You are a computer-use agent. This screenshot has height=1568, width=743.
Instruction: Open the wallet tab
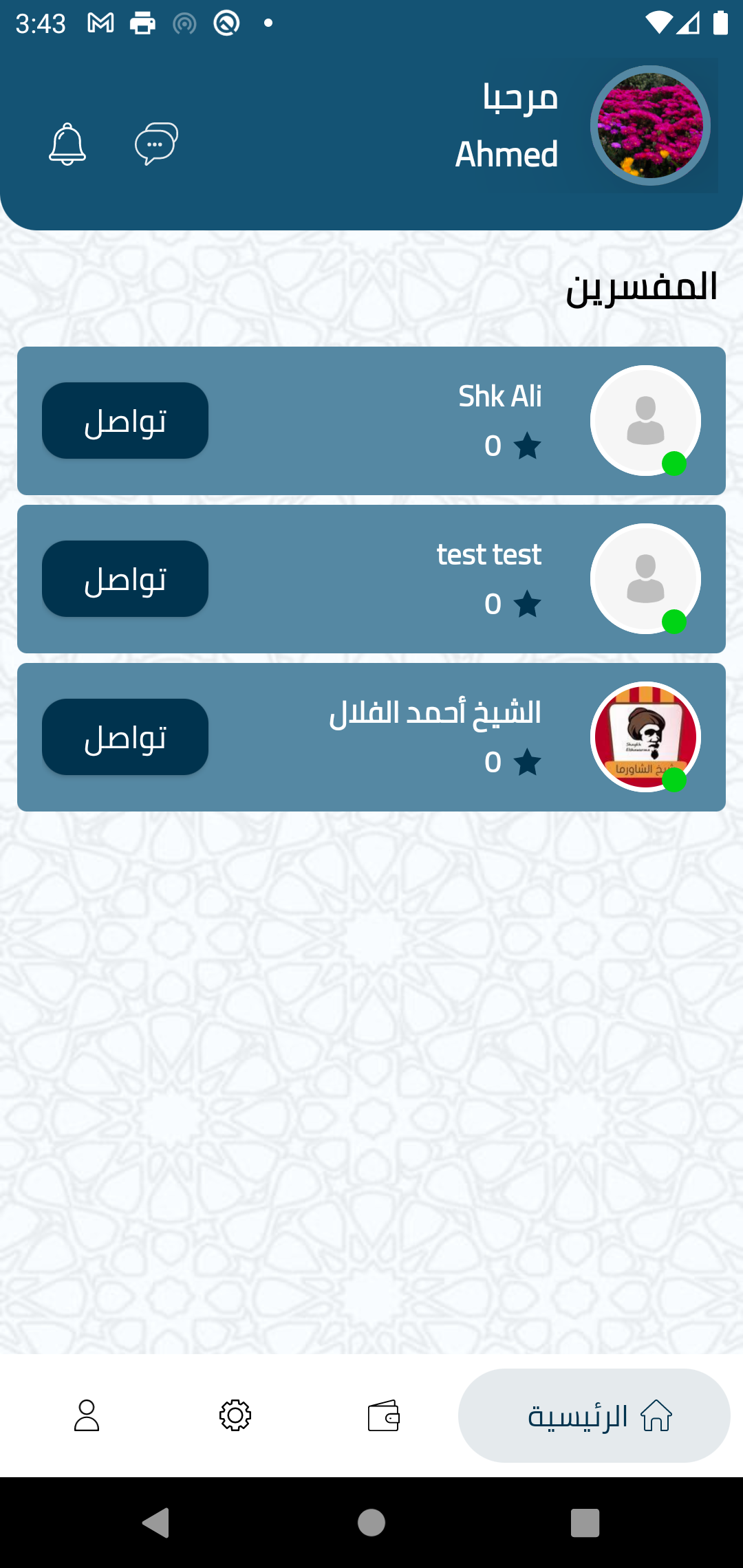pos(383,1416)
